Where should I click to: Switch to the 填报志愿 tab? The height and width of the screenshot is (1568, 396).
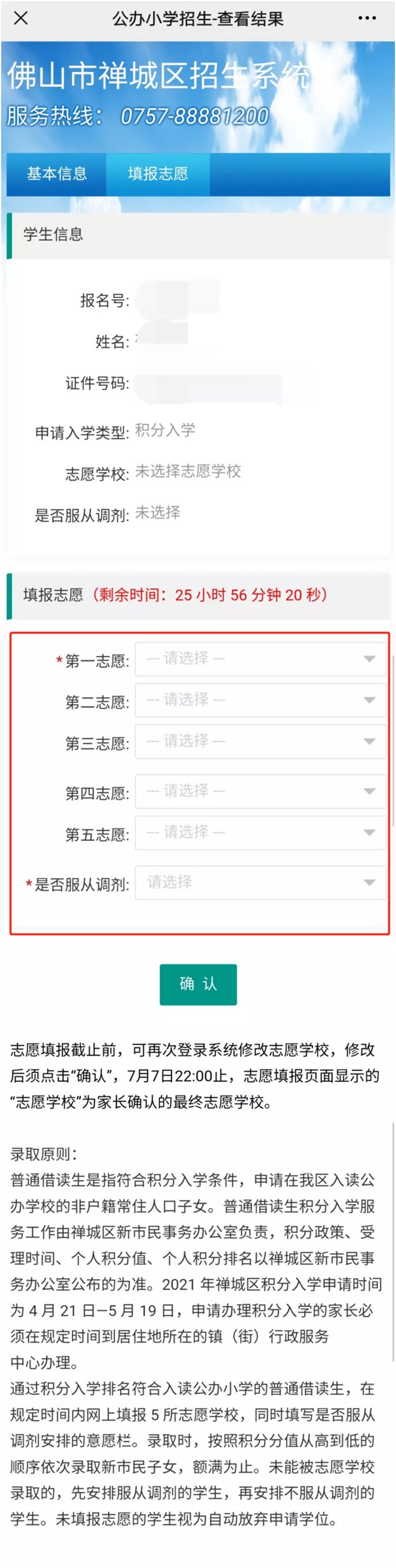158,173
